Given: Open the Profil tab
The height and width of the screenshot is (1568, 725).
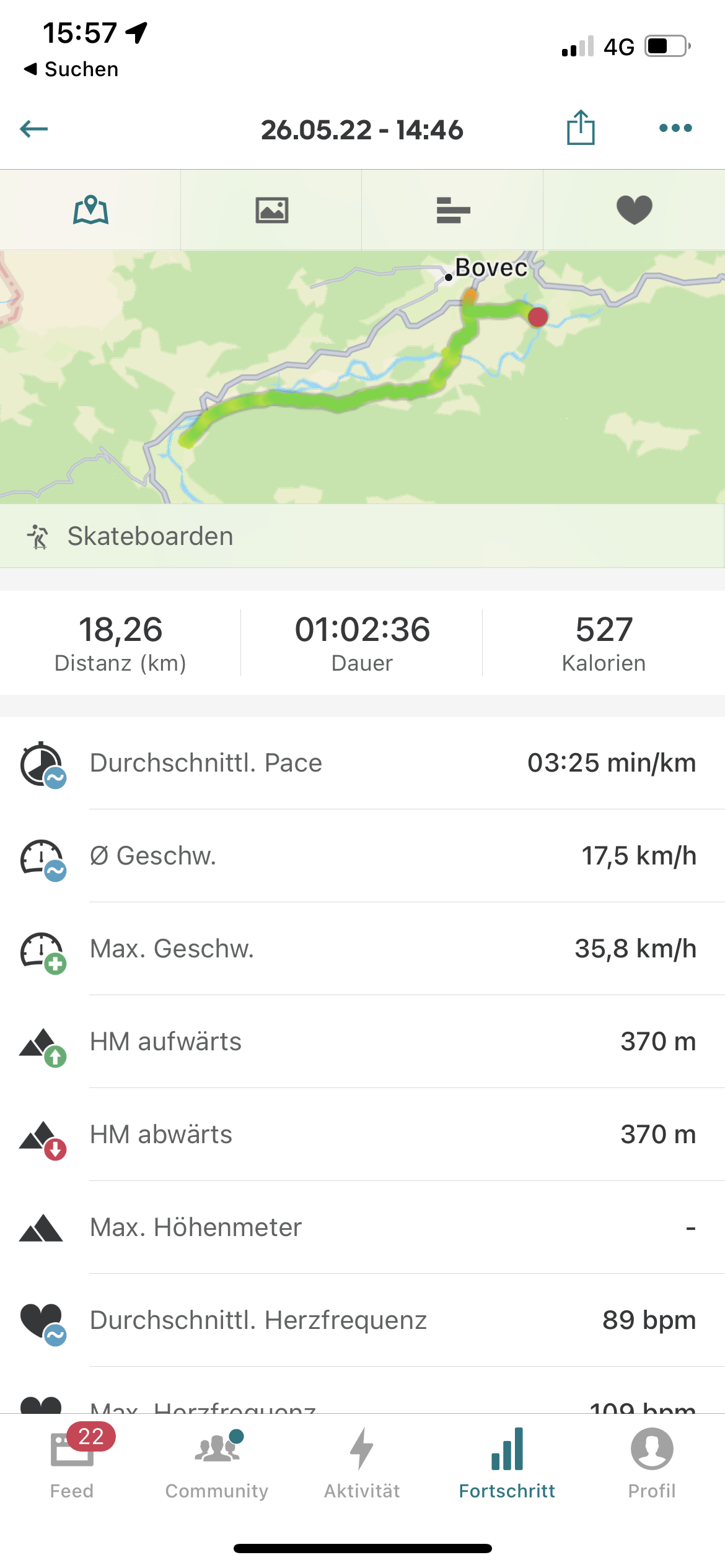Looking at the screenshot, I should (652, 1463).
